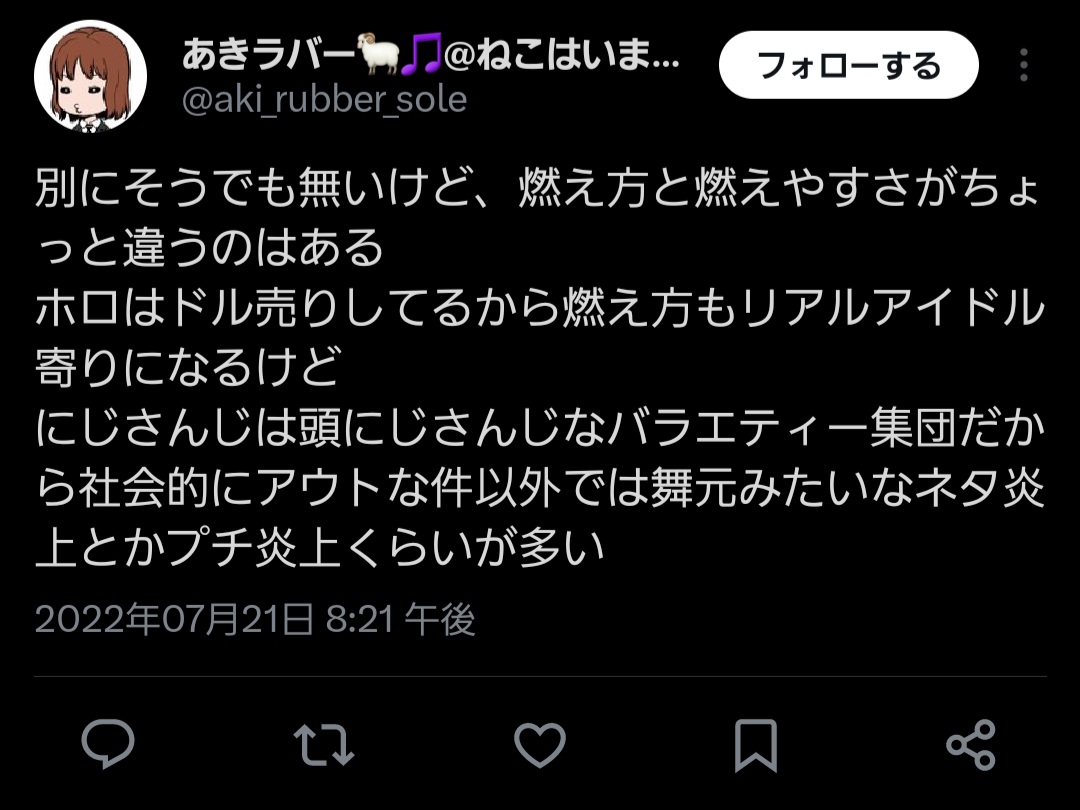This screenshot has width=1080, height=810.
Task: Reply to this tweet
Action: click(108, 744)
